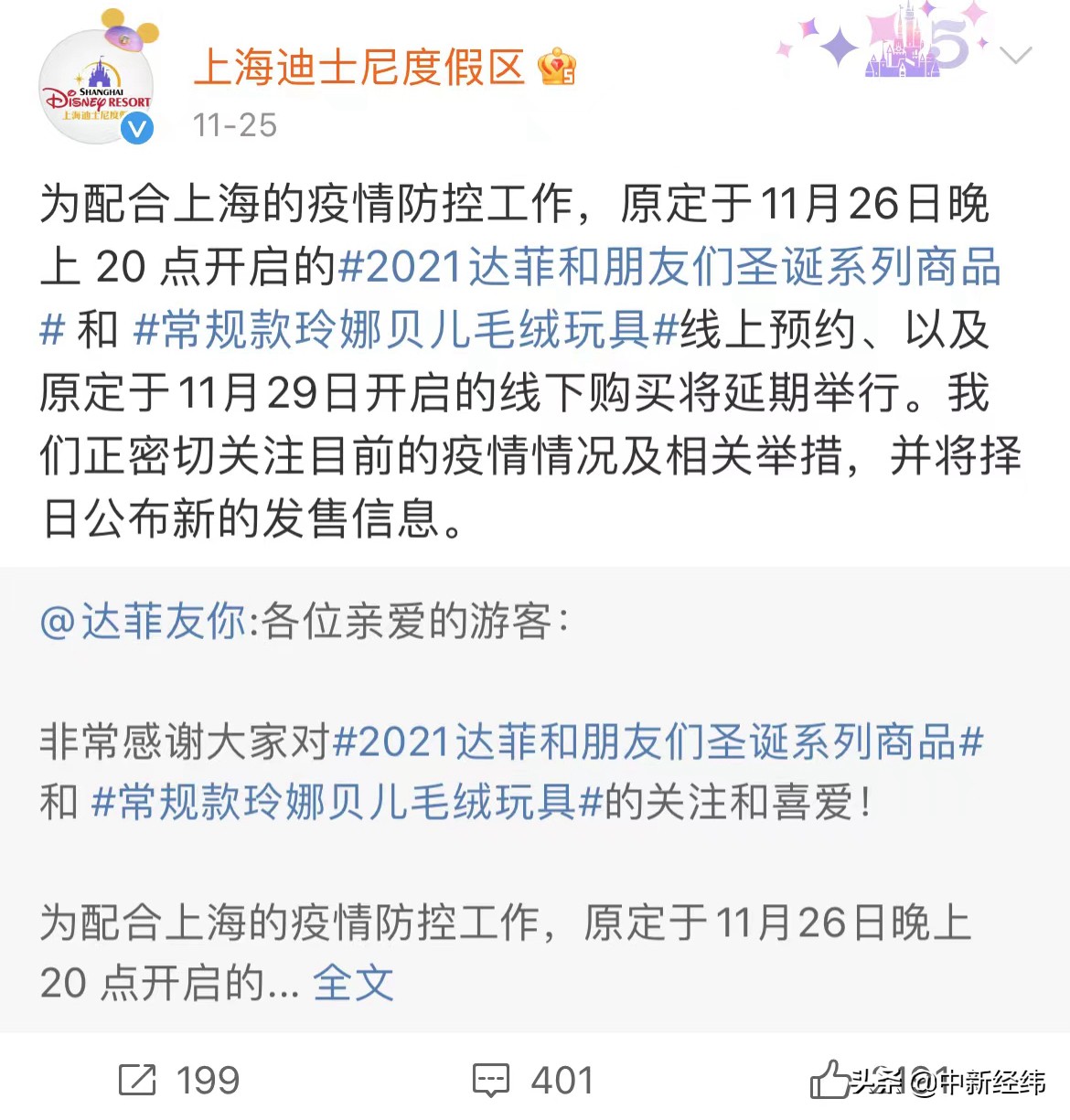Open #2021达菲和朋友们圣诞系列商品# hashtag in the quoted post
1070x1120 pixels.
click(657, 741)
